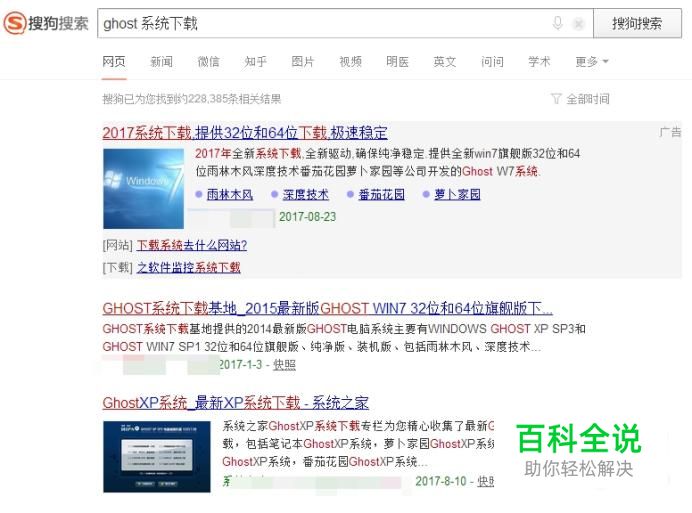The height and width of the screenshot is (513, 692).
Task: Switch to the 学术 tab
Action: [x=539, y=62]
